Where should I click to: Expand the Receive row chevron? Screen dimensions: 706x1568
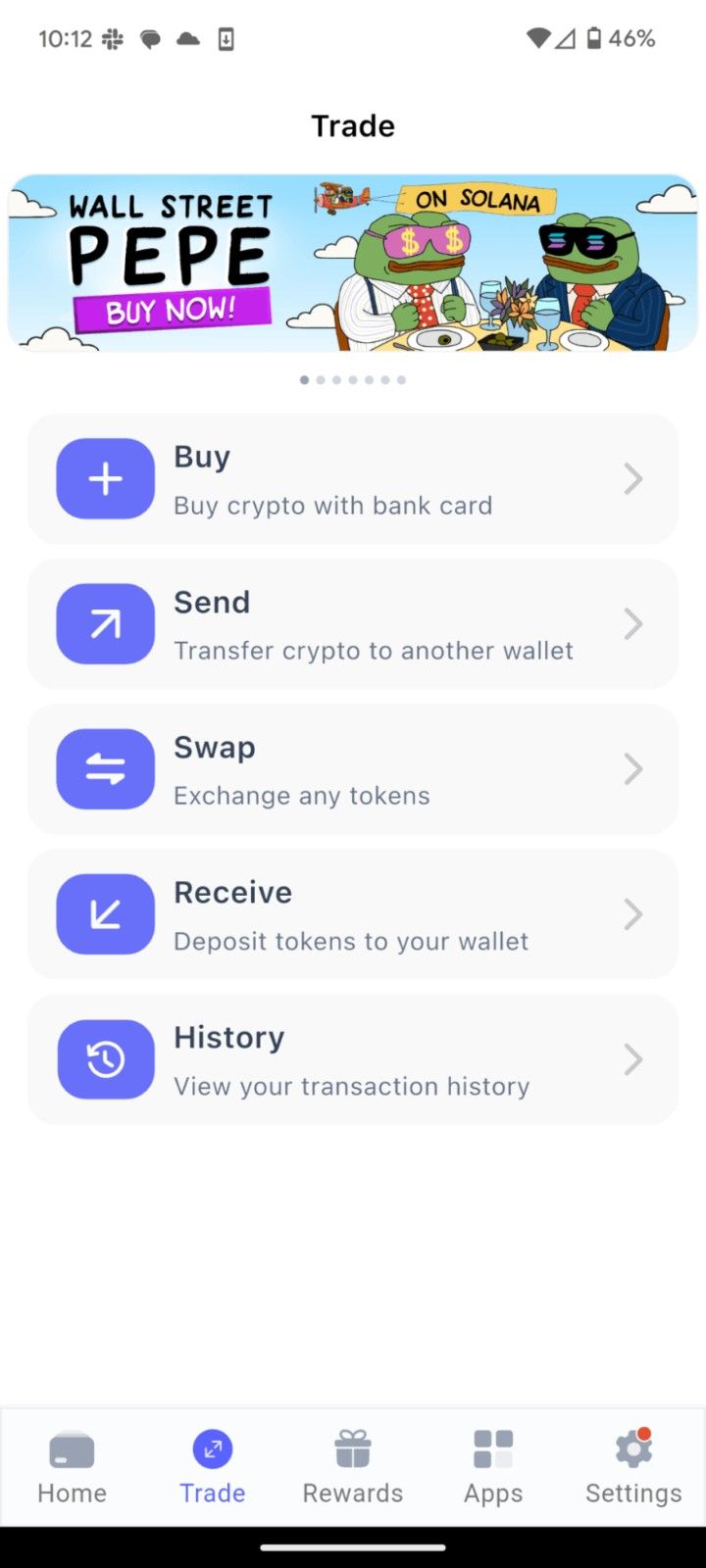[x=633, y=914]
